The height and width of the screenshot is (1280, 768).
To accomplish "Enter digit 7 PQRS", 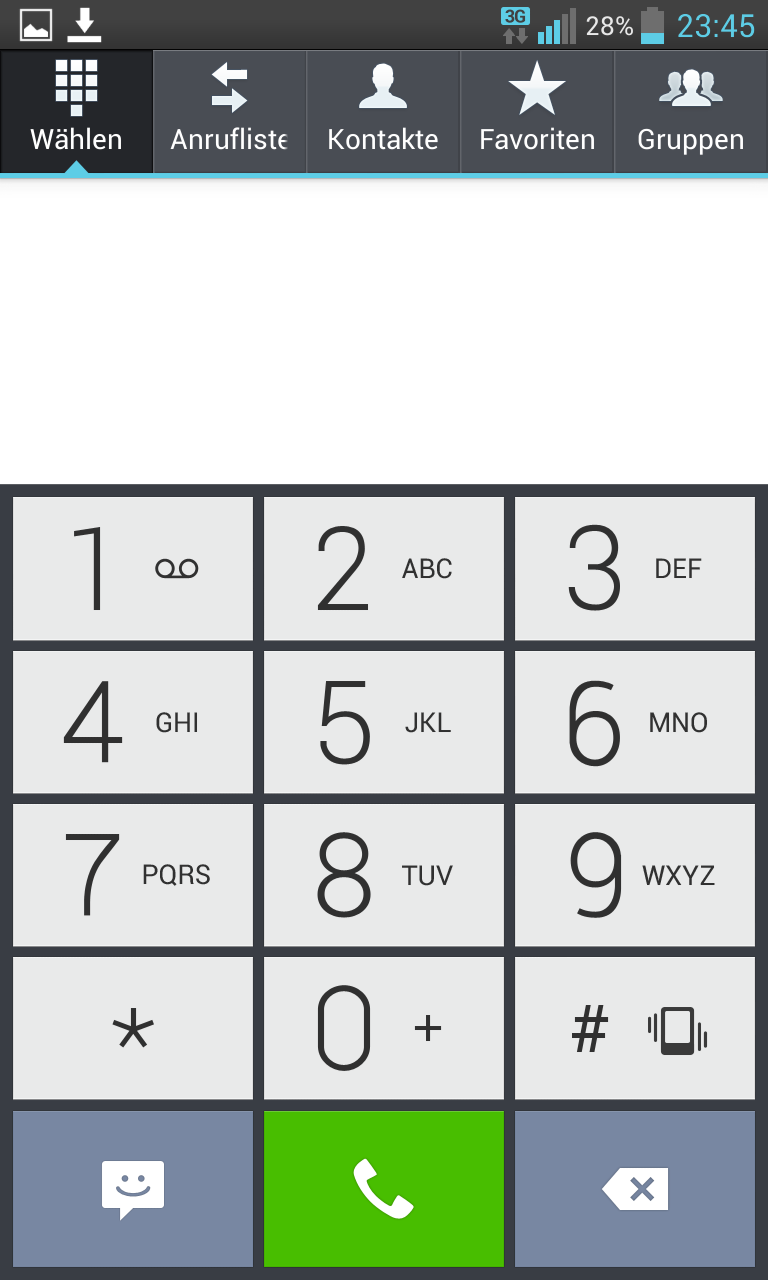I will click(133, 875).
